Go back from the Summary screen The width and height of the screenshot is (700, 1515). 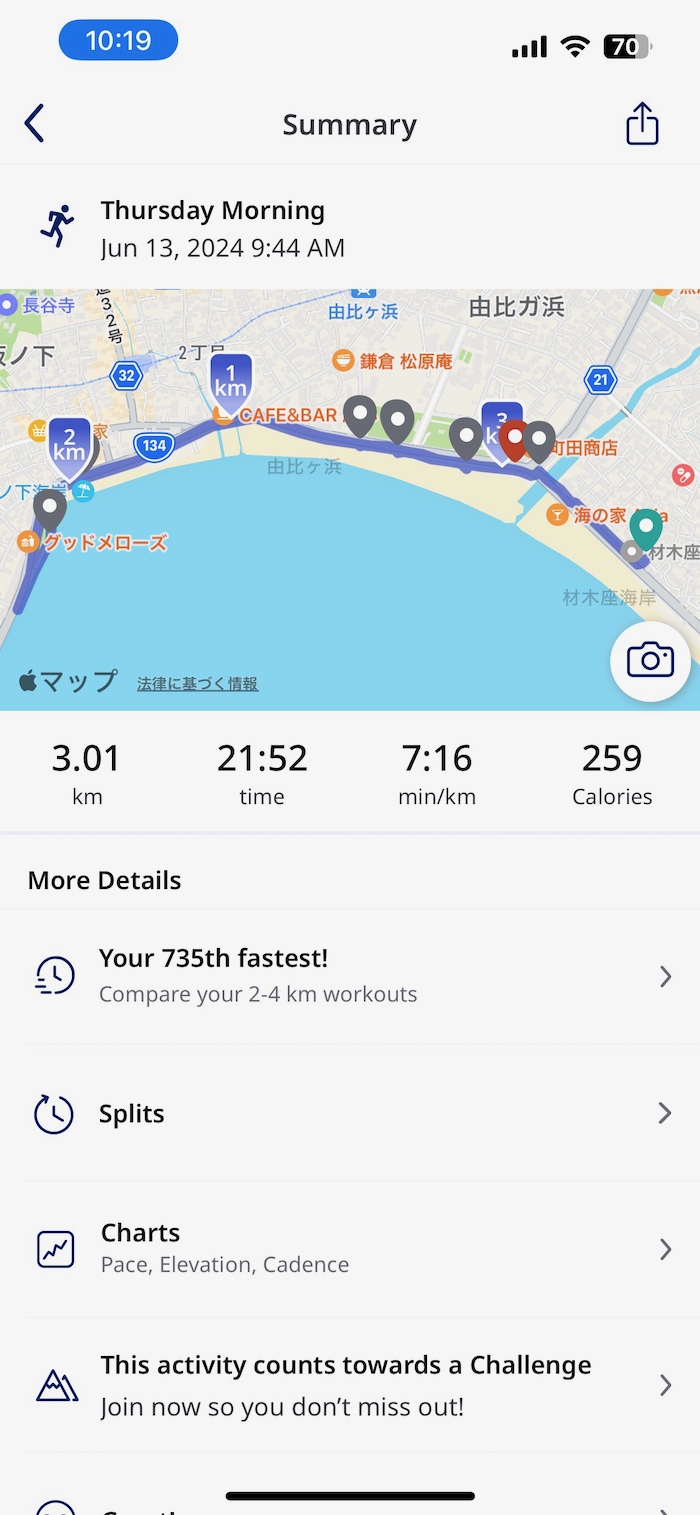[35, 124]
